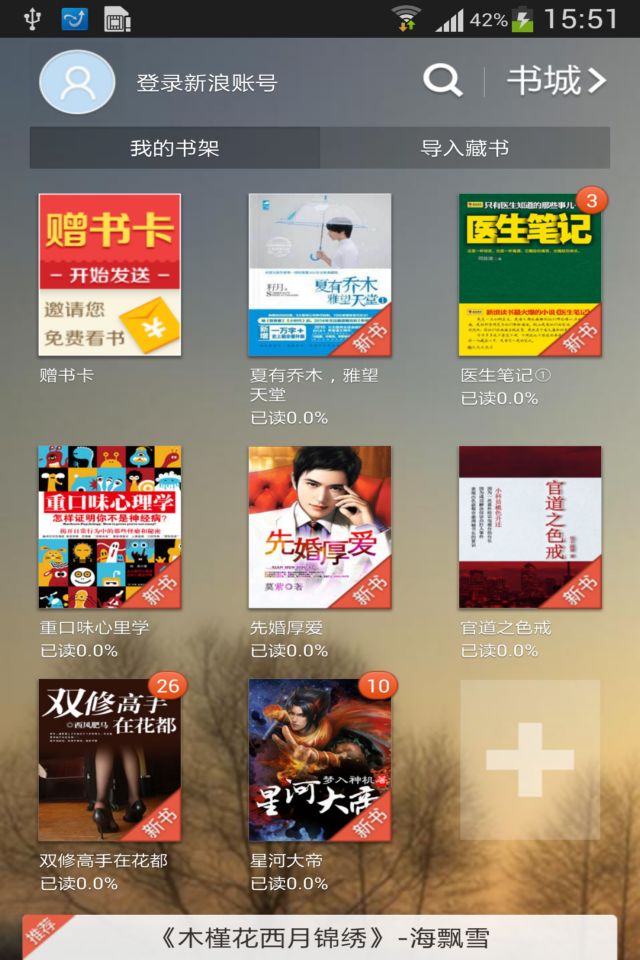
Task: Switch to 导入藏书 tab
Action: [465, 148]
